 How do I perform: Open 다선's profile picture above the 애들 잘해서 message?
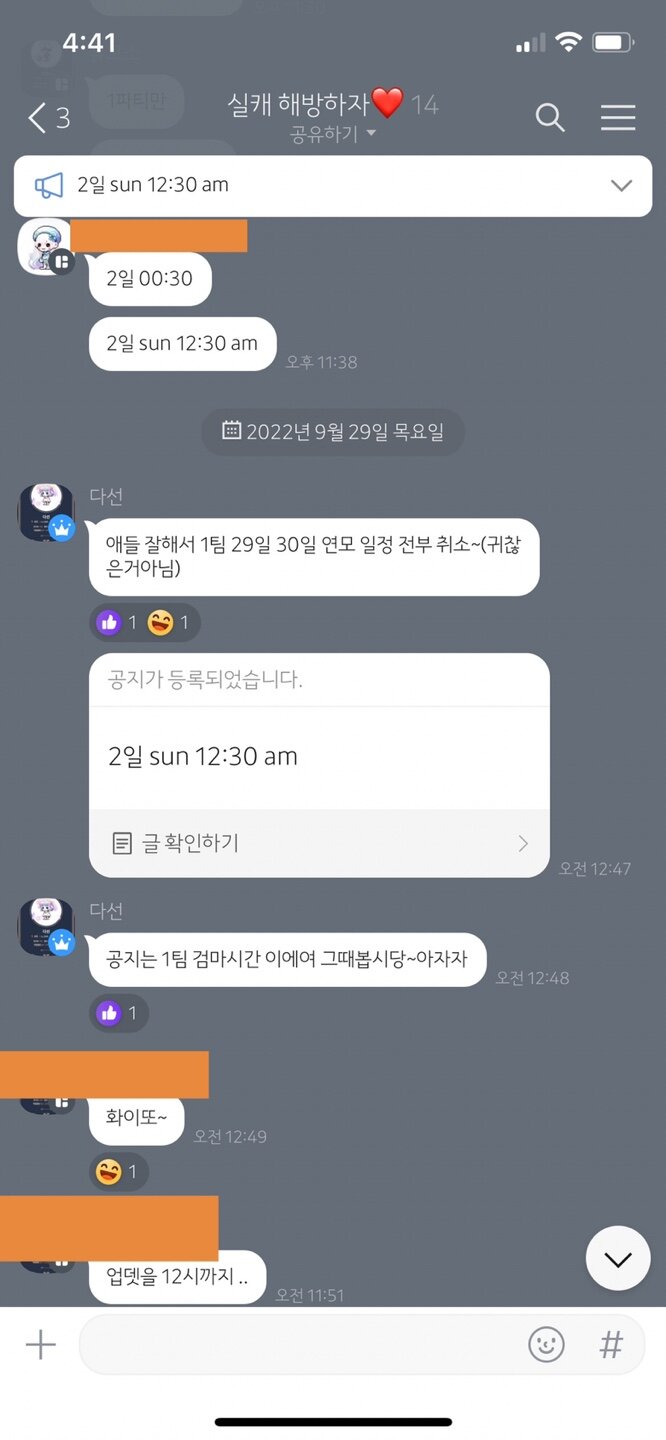[47, 512]
